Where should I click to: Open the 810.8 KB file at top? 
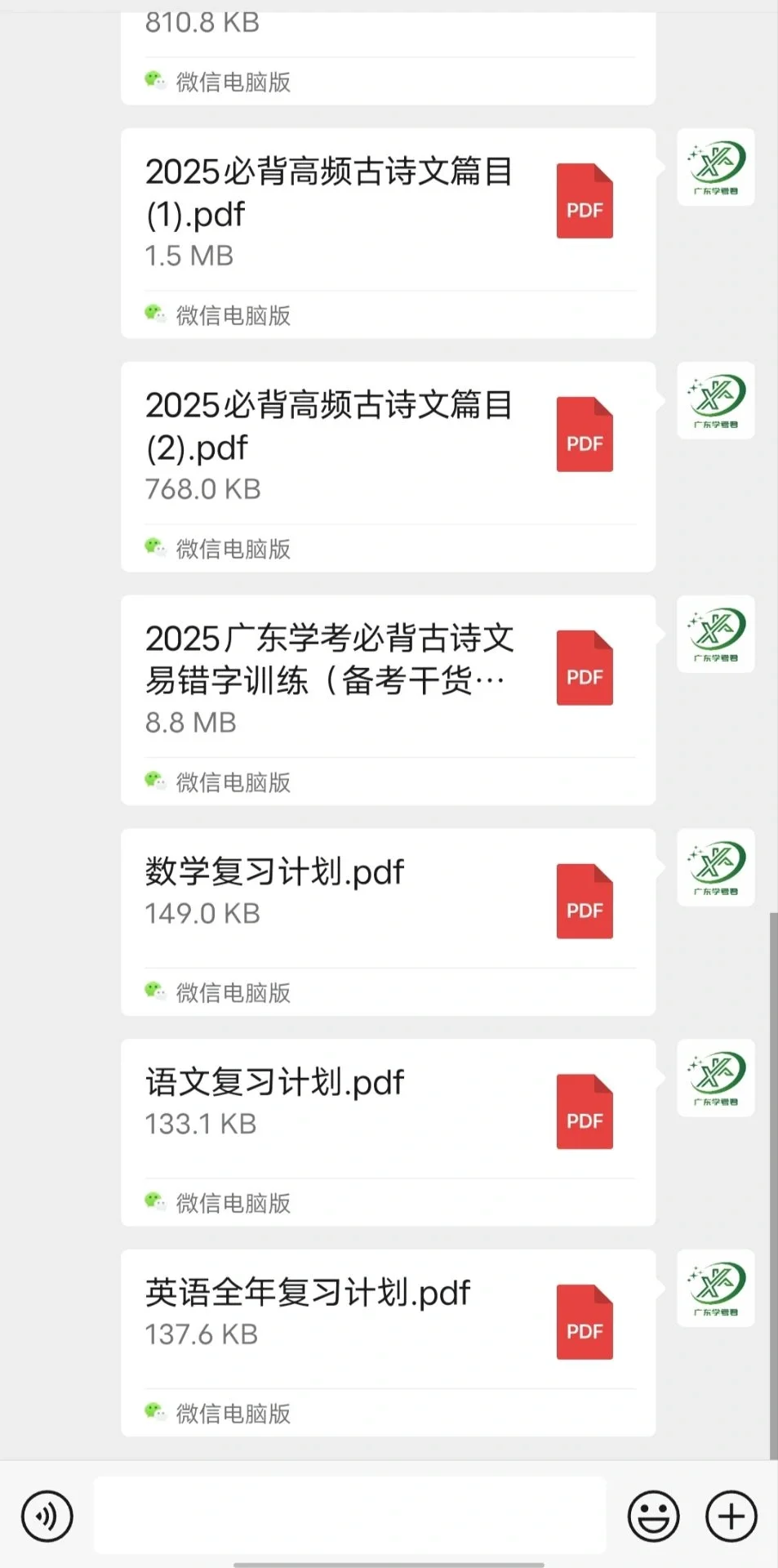pyautogui.click(x=388, y=57)
